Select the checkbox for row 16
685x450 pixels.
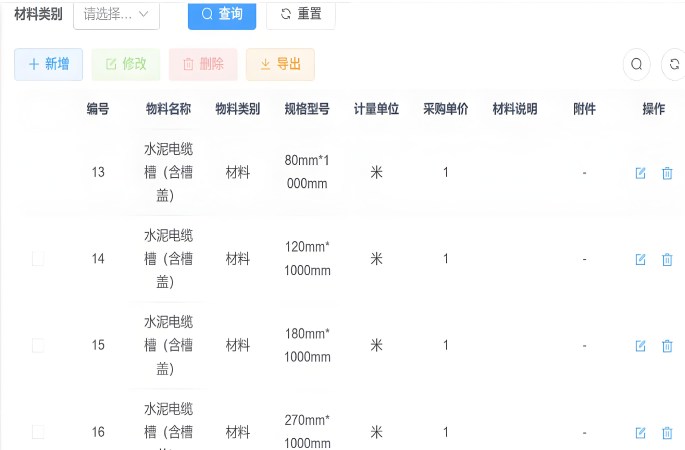[38, 432]
